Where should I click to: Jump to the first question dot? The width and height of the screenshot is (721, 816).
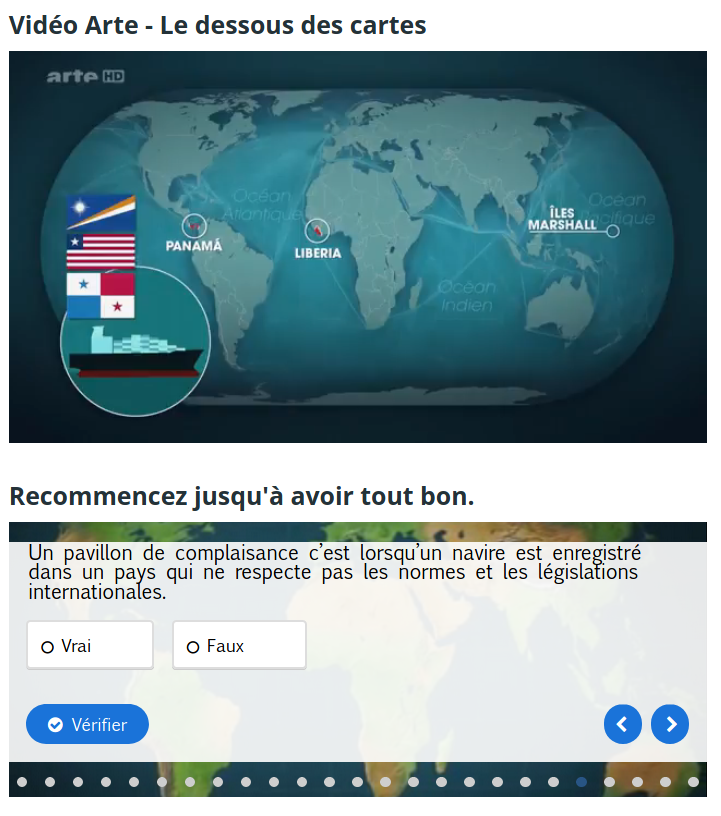[22, 782]
